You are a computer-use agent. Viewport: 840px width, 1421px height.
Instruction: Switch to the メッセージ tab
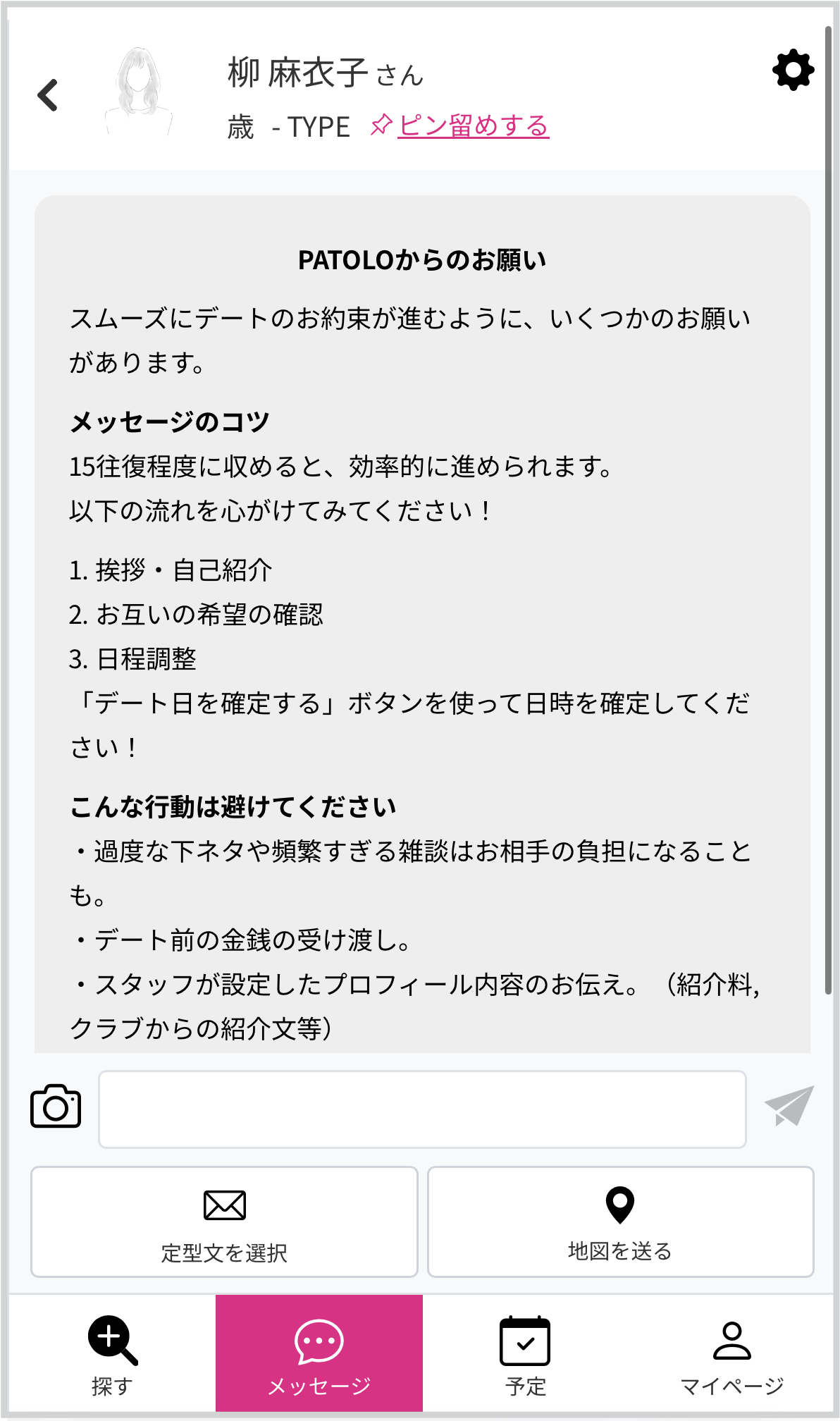click(x=319, y=1355)
